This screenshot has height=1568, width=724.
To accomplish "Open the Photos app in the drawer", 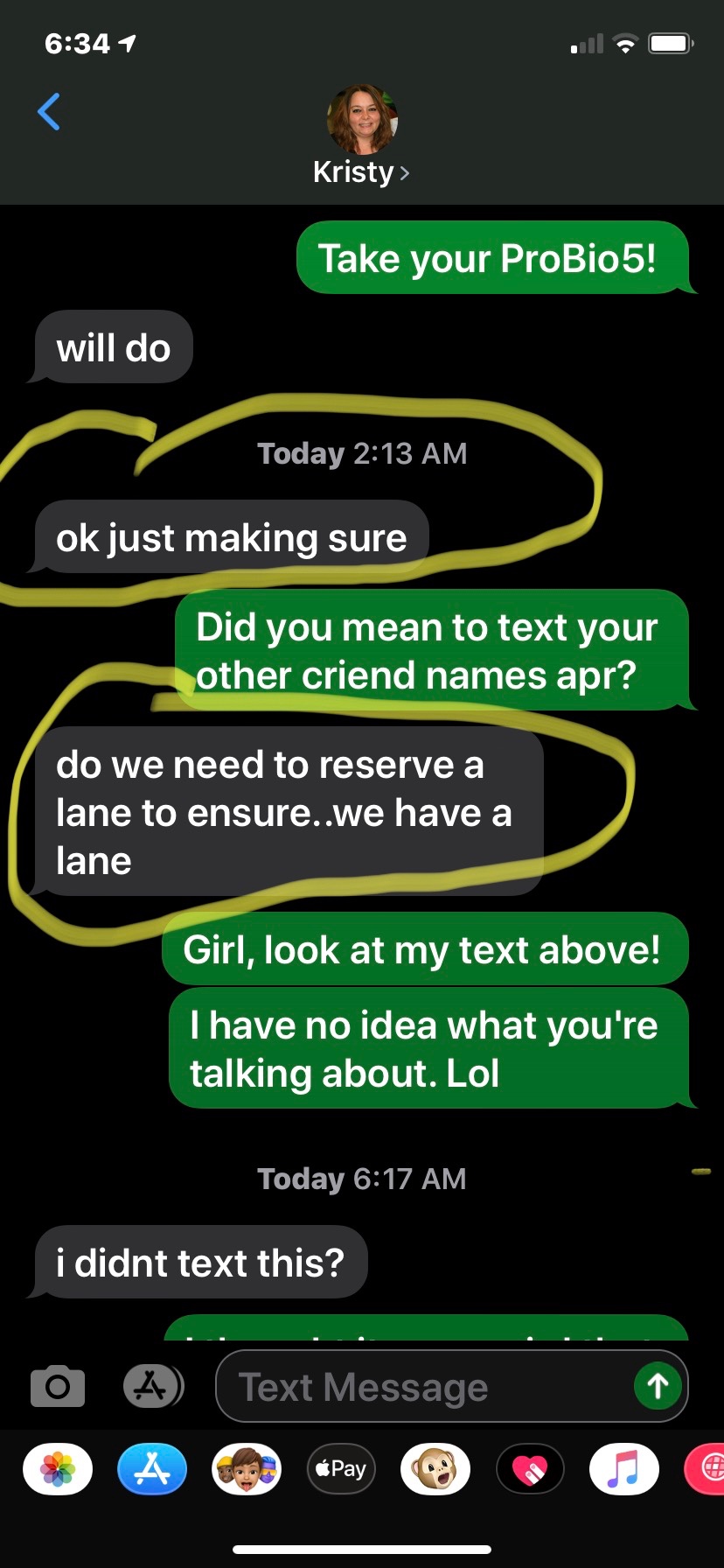I will [58, 1469].
